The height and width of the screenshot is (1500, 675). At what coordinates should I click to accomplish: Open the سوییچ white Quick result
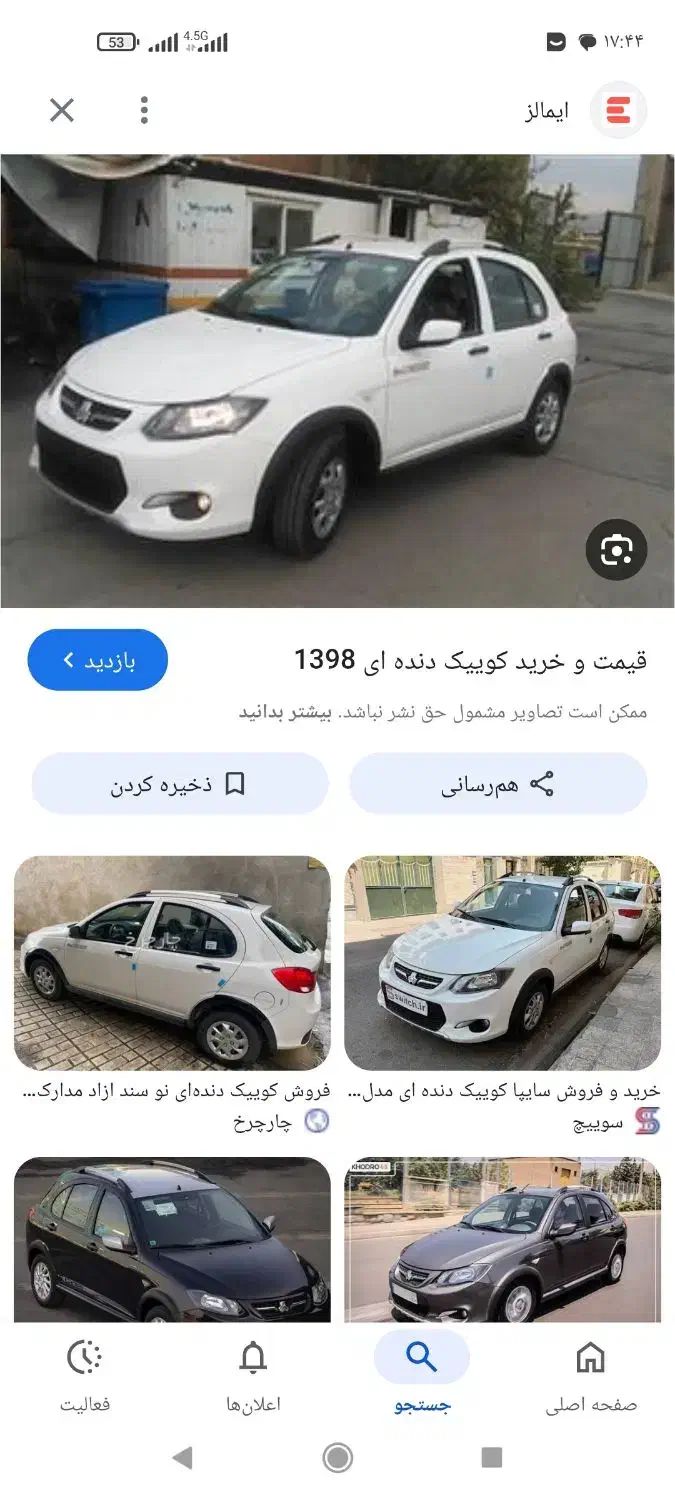point(502,962)
